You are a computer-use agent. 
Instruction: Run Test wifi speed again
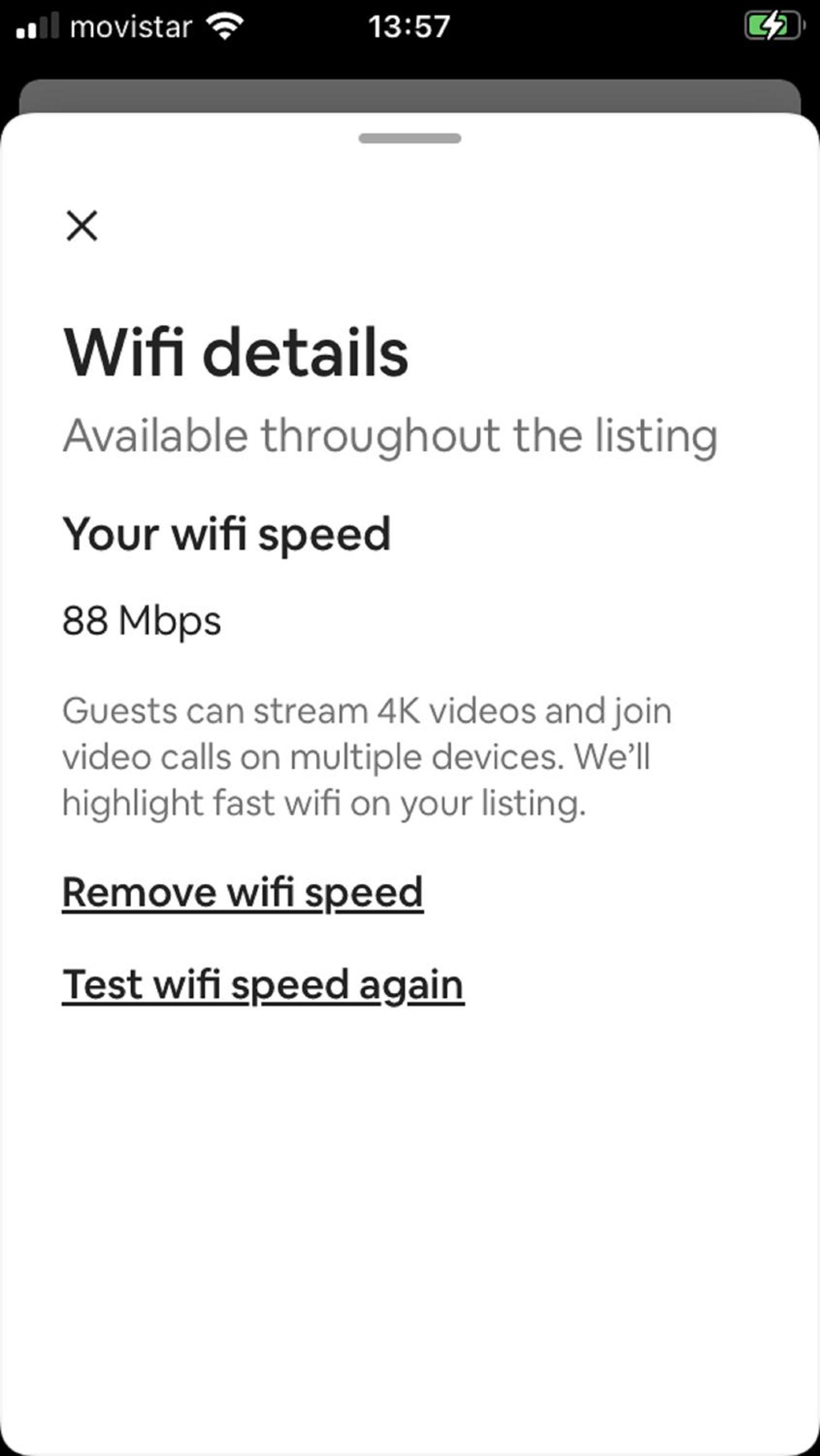(x=263, y=985)
